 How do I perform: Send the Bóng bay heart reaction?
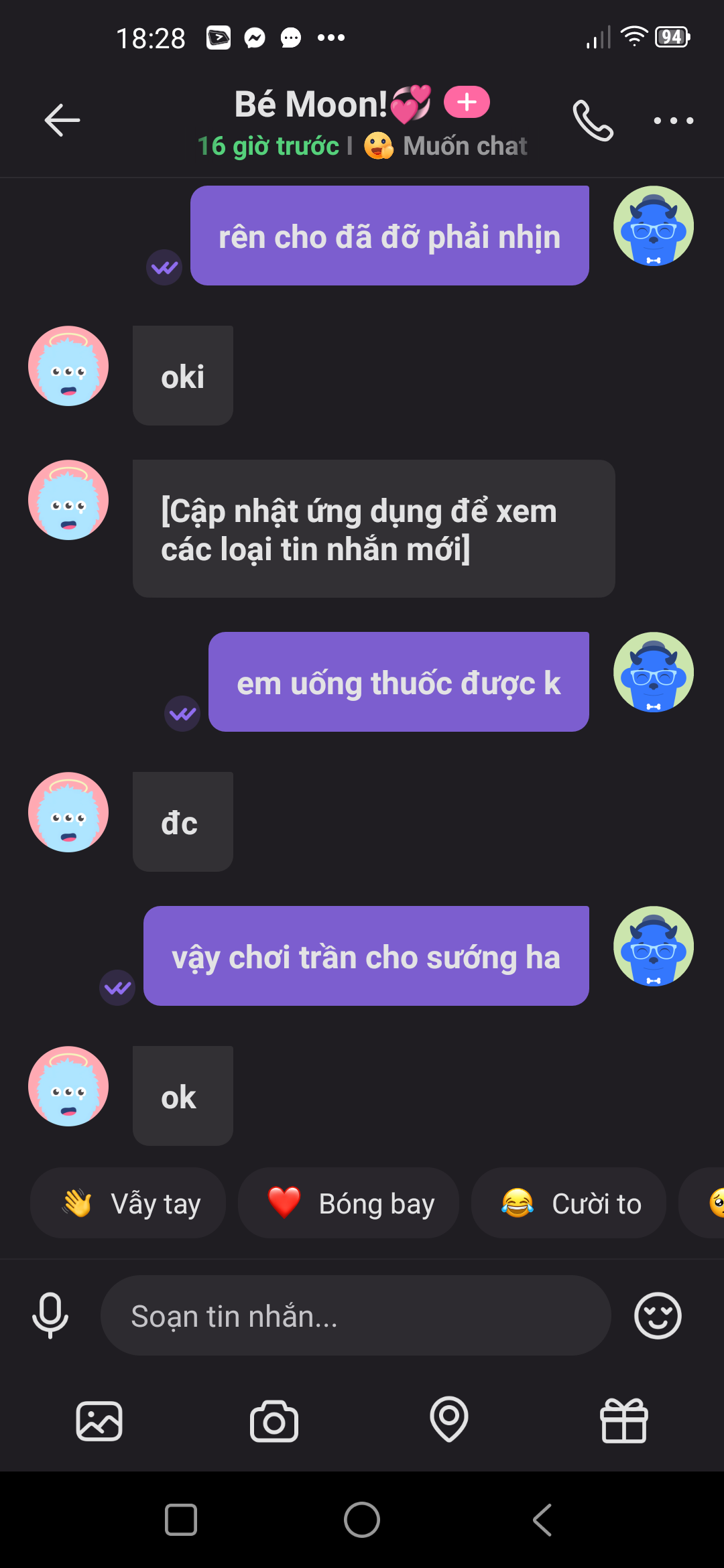(349, 1203)
